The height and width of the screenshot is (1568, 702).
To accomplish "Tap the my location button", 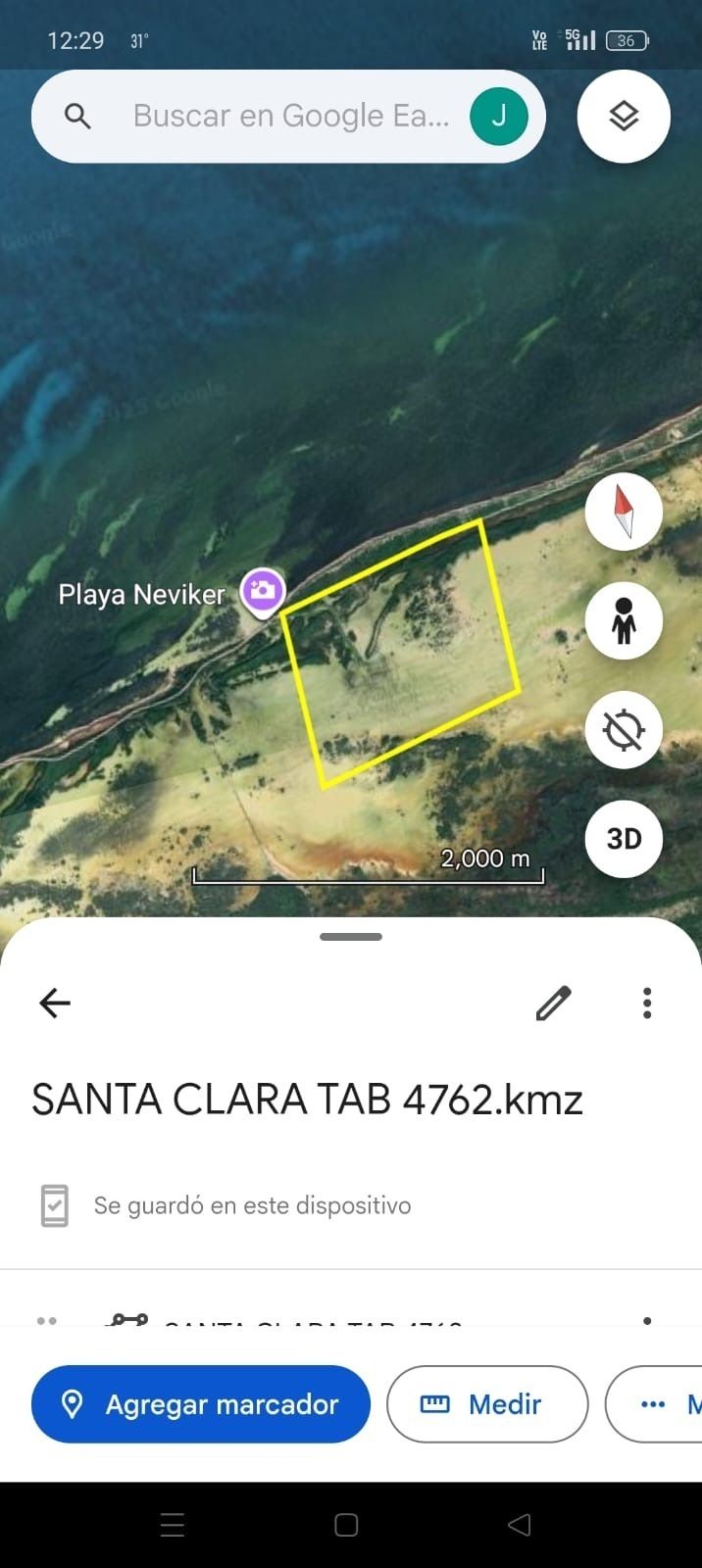I will click(624, 730).
